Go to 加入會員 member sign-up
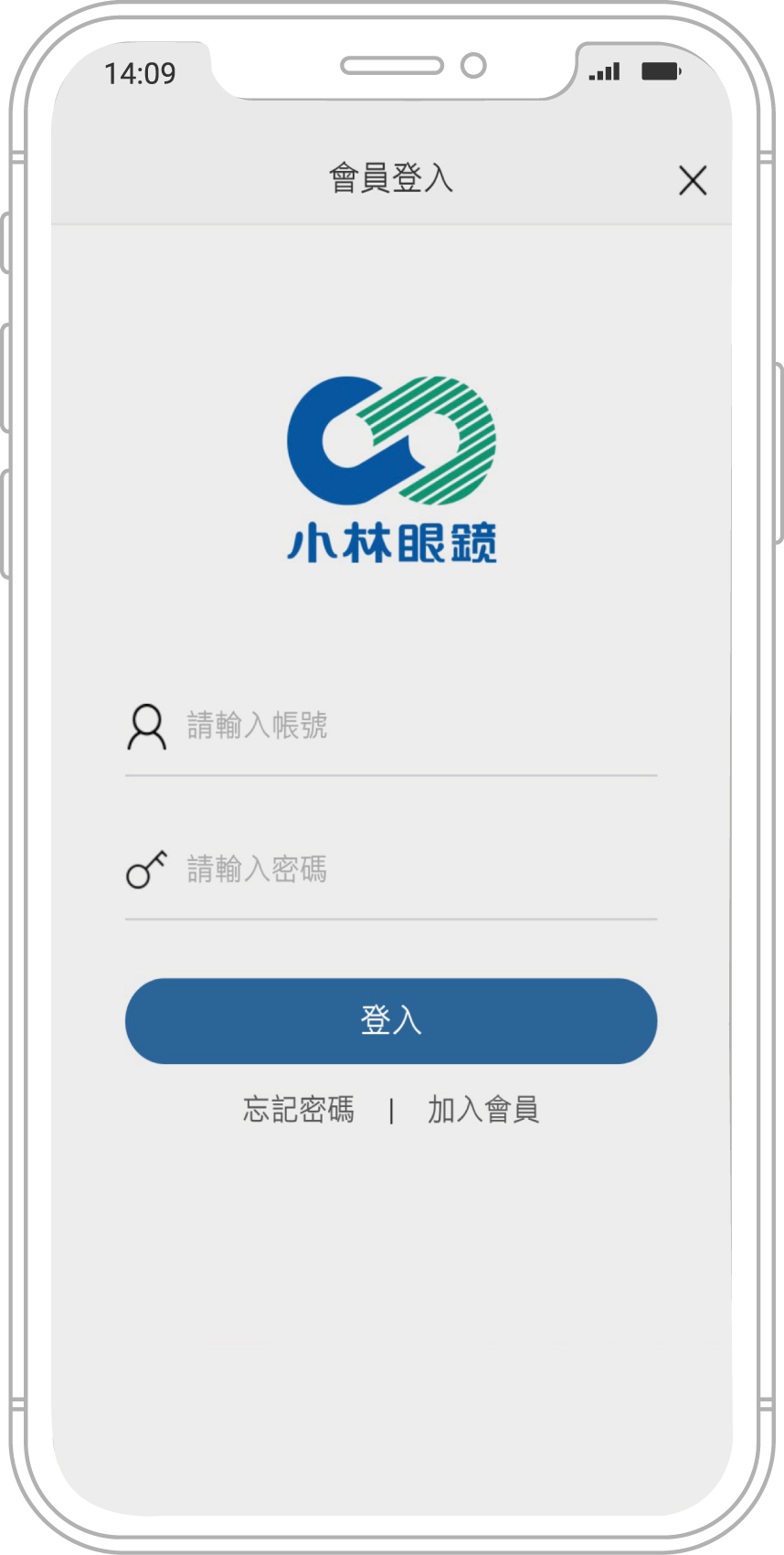The height and width of the screenshot is (1555, 784). coord(483,1109)
